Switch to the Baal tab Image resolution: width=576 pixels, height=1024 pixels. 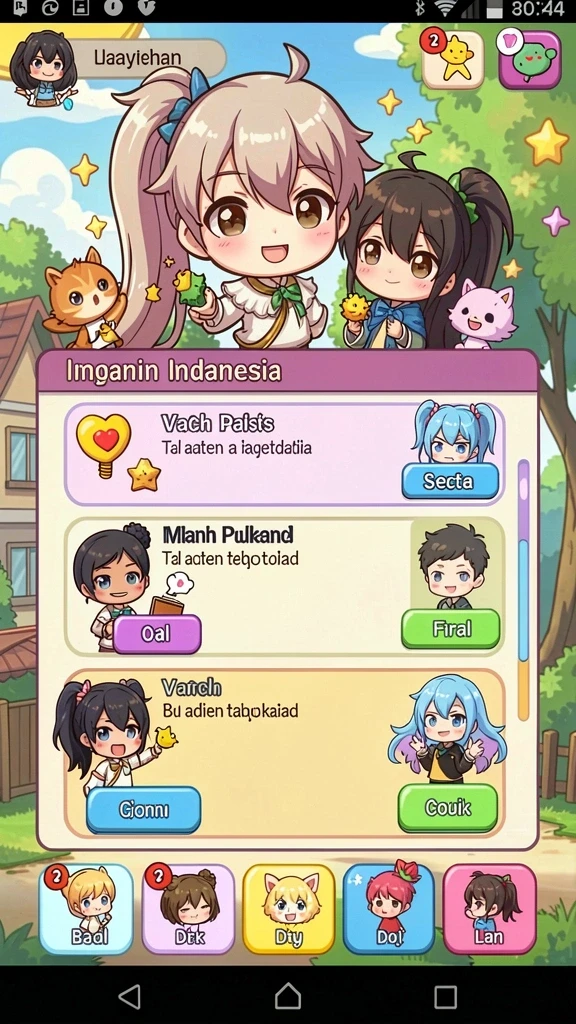(x=86, y=909)
